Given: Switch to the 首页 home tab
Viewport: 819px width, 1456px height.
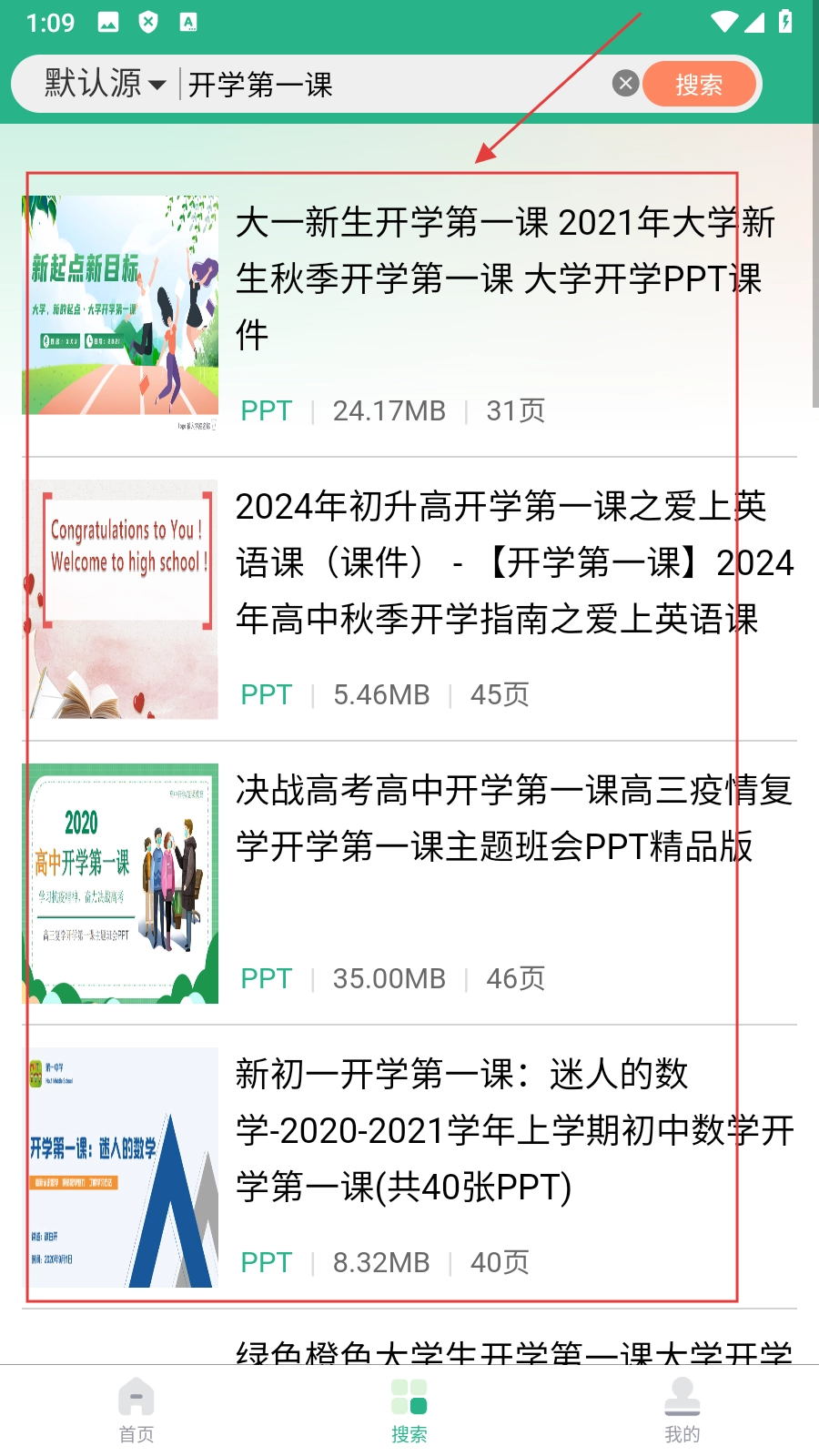Looking at the screenshot, I should pos(136,1410).
